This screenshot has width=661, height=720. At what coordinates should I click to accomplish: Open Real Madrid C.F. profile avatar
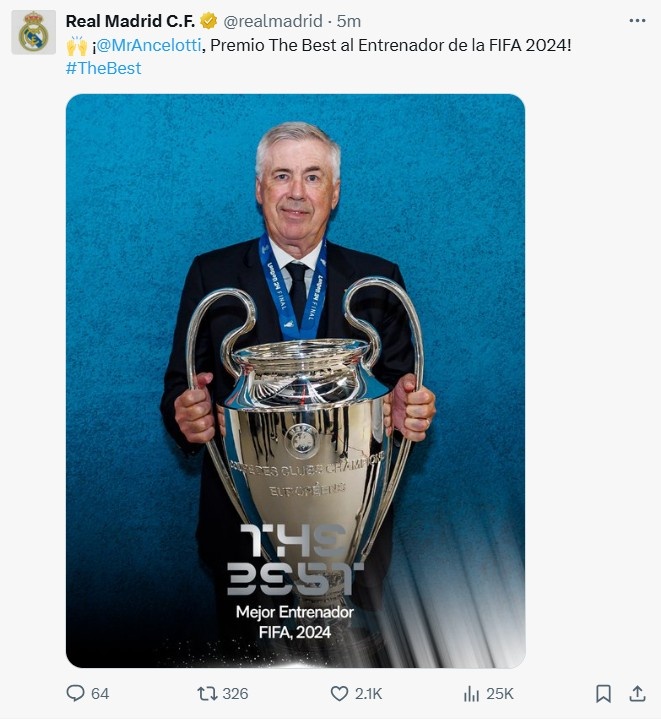[x=33, y=32]
